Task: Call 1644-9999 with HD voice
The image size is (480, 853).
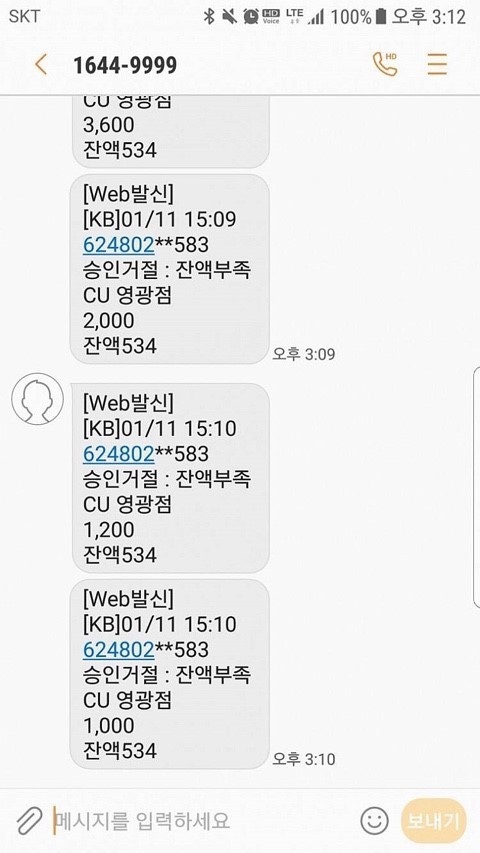Action: pyautogui.click(x=385, y=64)
